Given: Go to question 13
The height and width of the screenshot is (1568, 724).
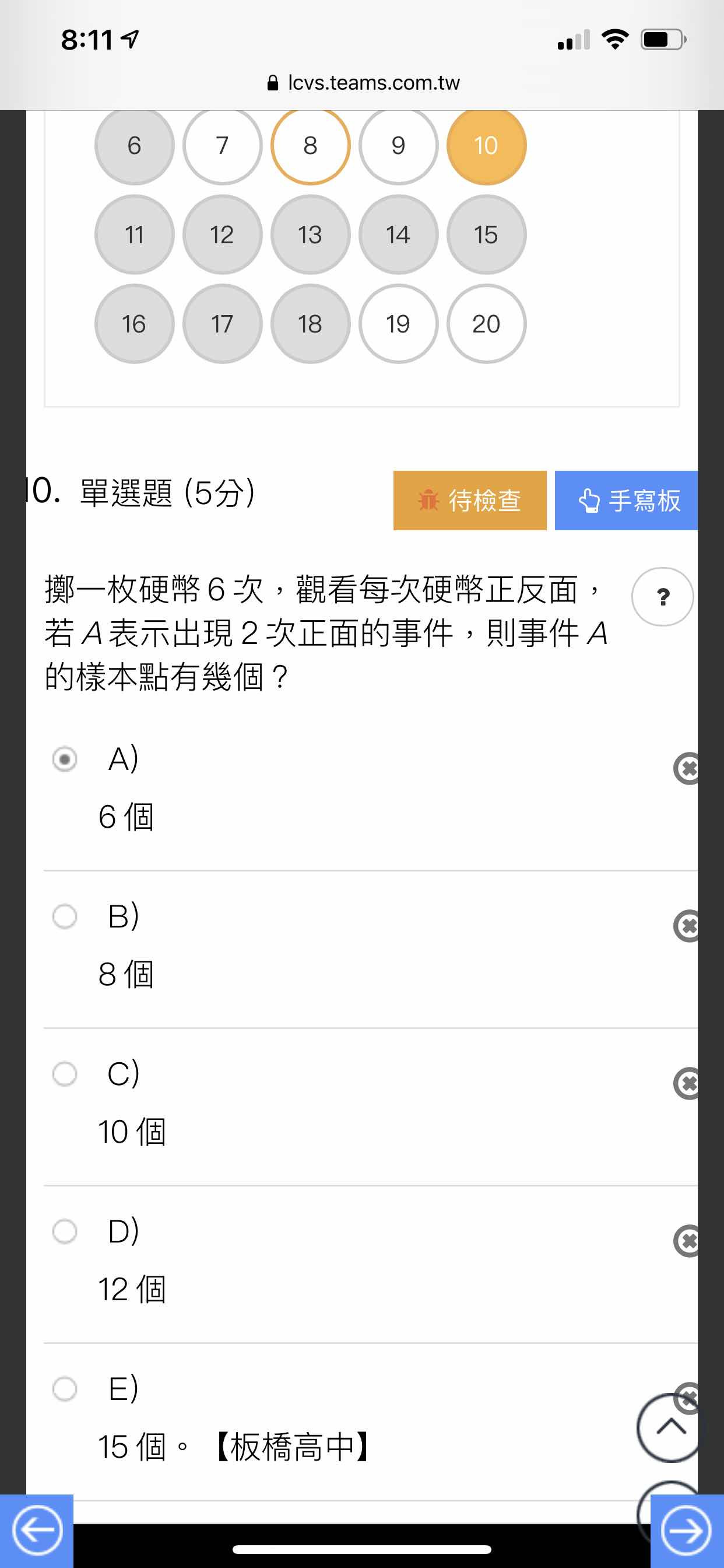Looking at the screenshot, I should [x=310, y=235].
